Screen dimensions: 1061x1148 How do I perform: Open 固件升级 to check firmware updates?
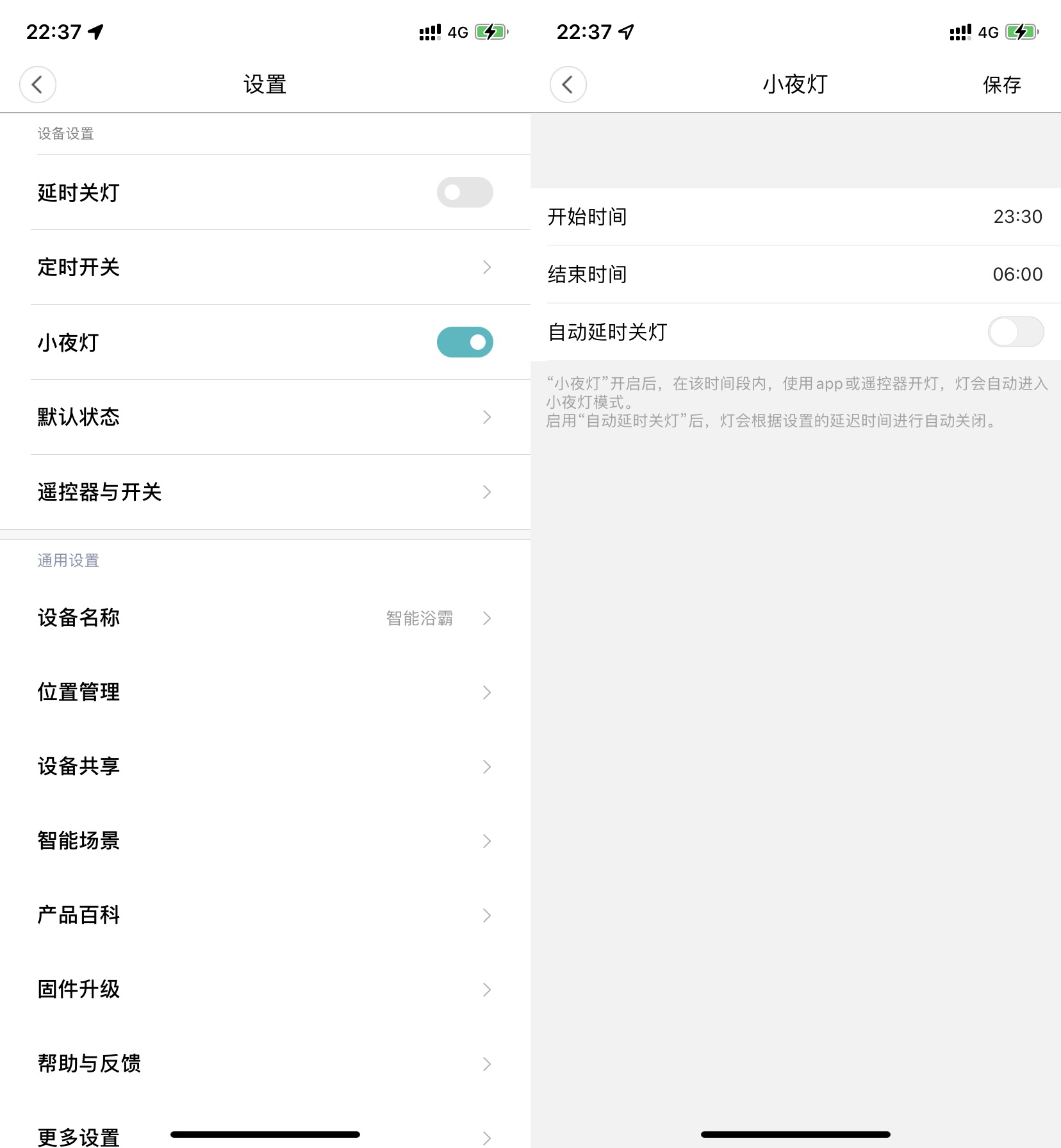point(265,990)
